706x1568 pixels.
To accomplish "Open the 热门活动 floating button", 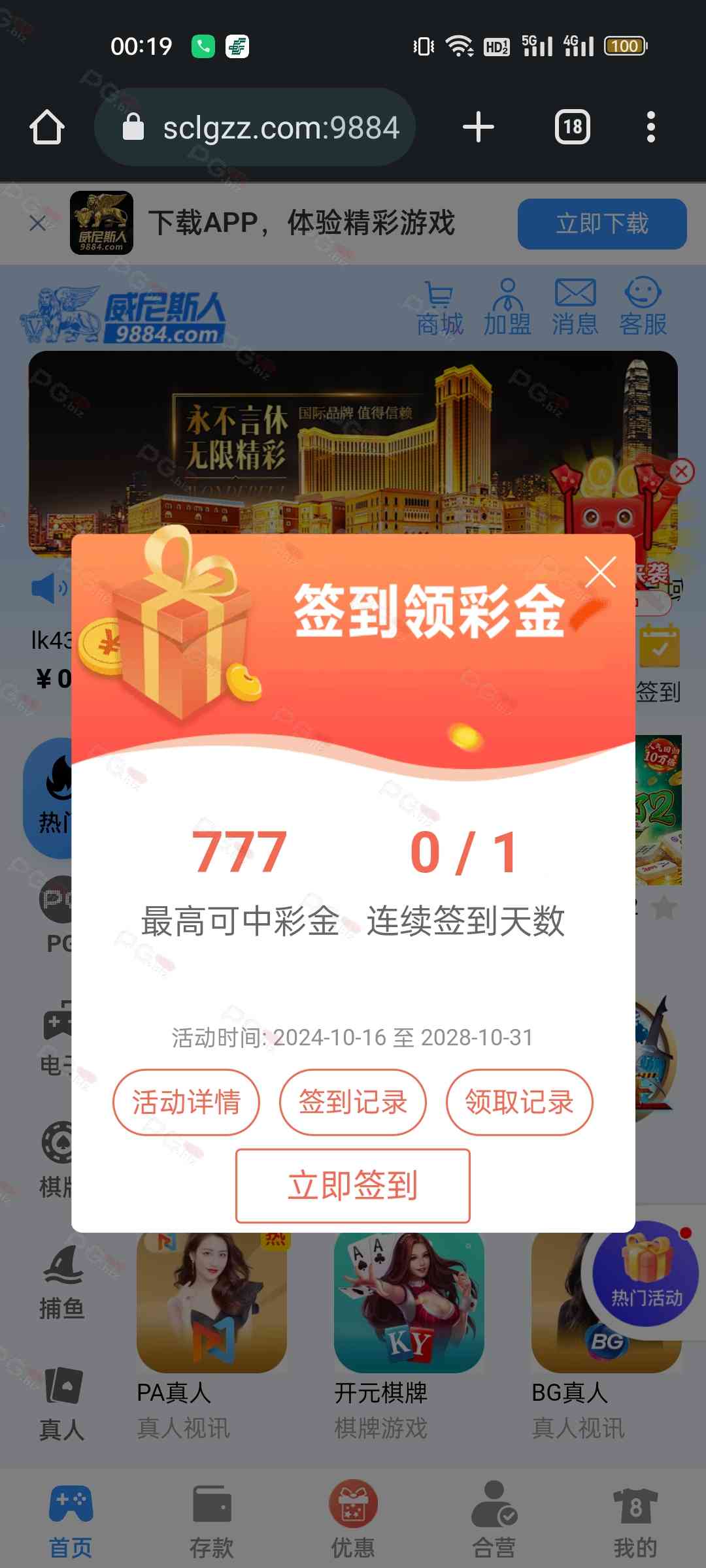I will (646, 1274).
